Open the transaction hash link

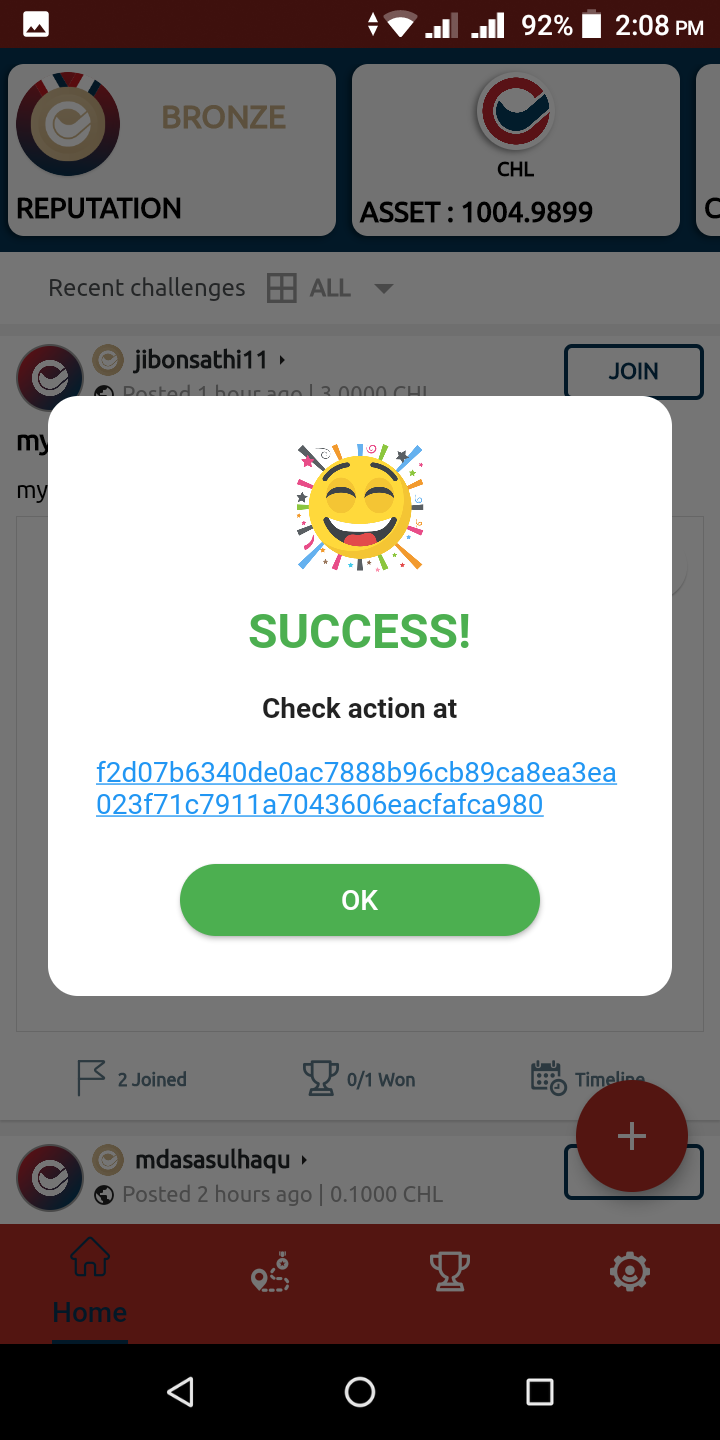click(355, 788)
